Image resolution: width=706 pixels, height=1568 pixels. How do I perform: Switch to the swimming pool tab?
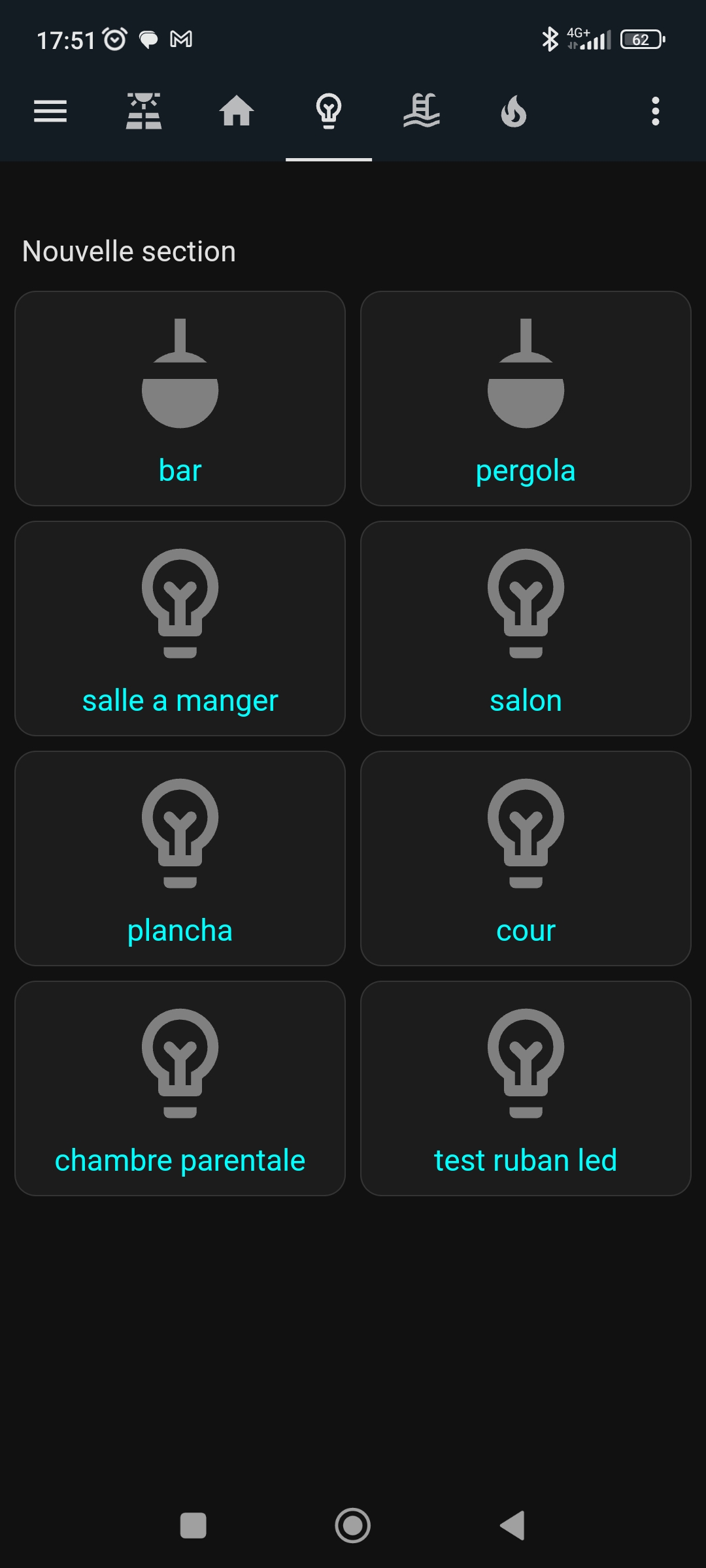pos(422,111)
